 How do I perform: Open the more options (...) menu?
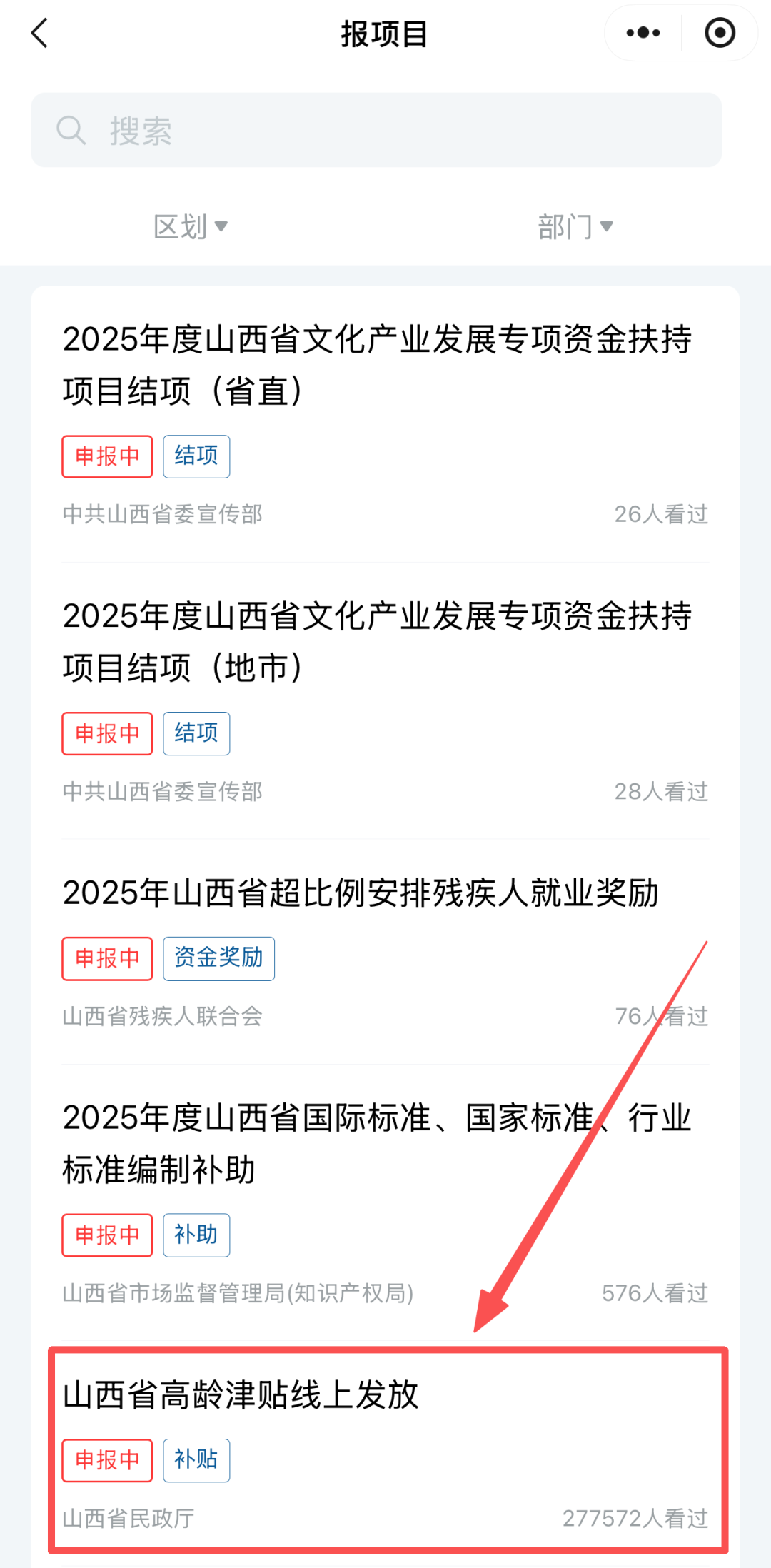pos(640,33)
